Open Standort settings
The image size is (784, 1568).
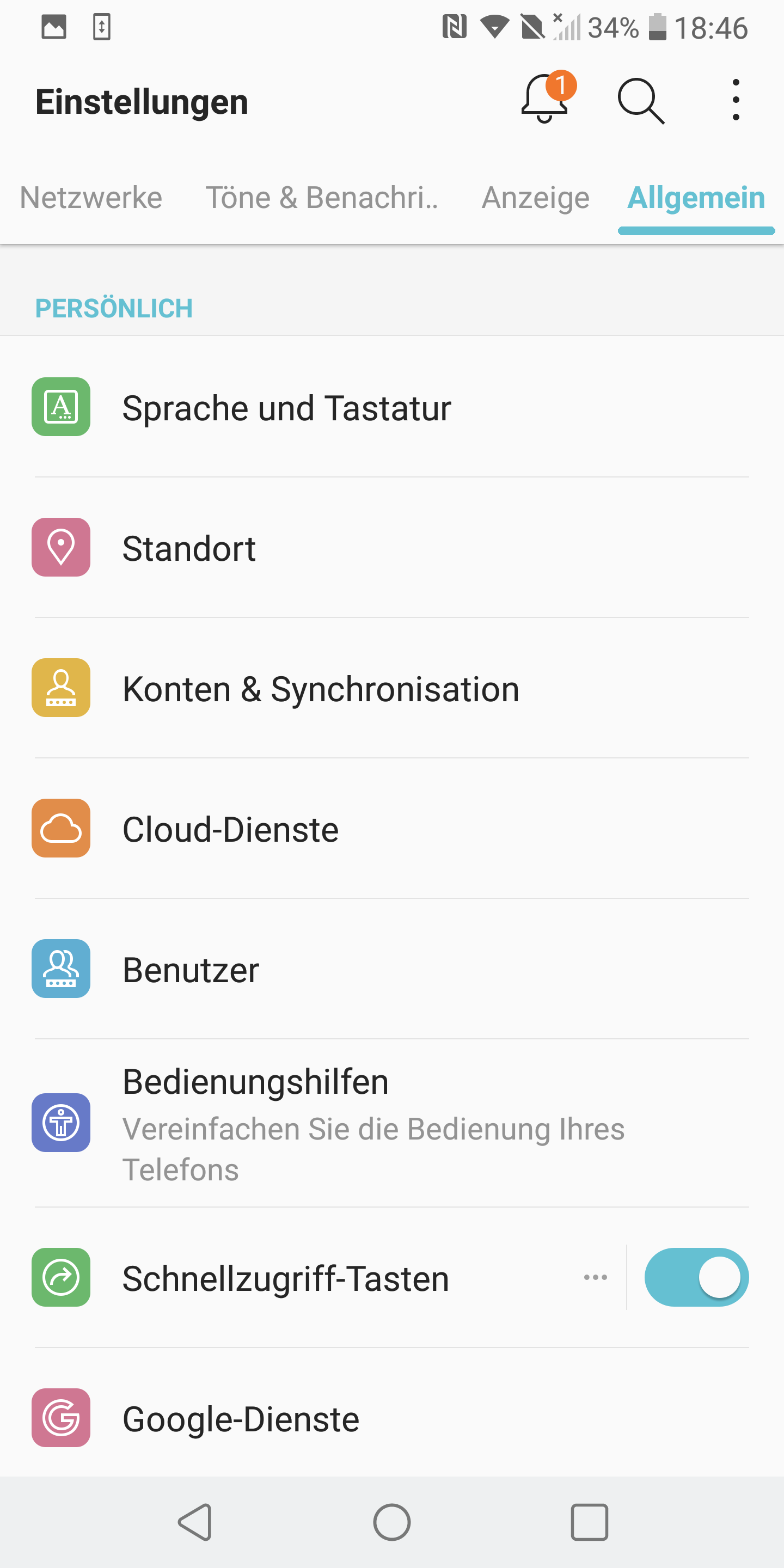[189, 548]
